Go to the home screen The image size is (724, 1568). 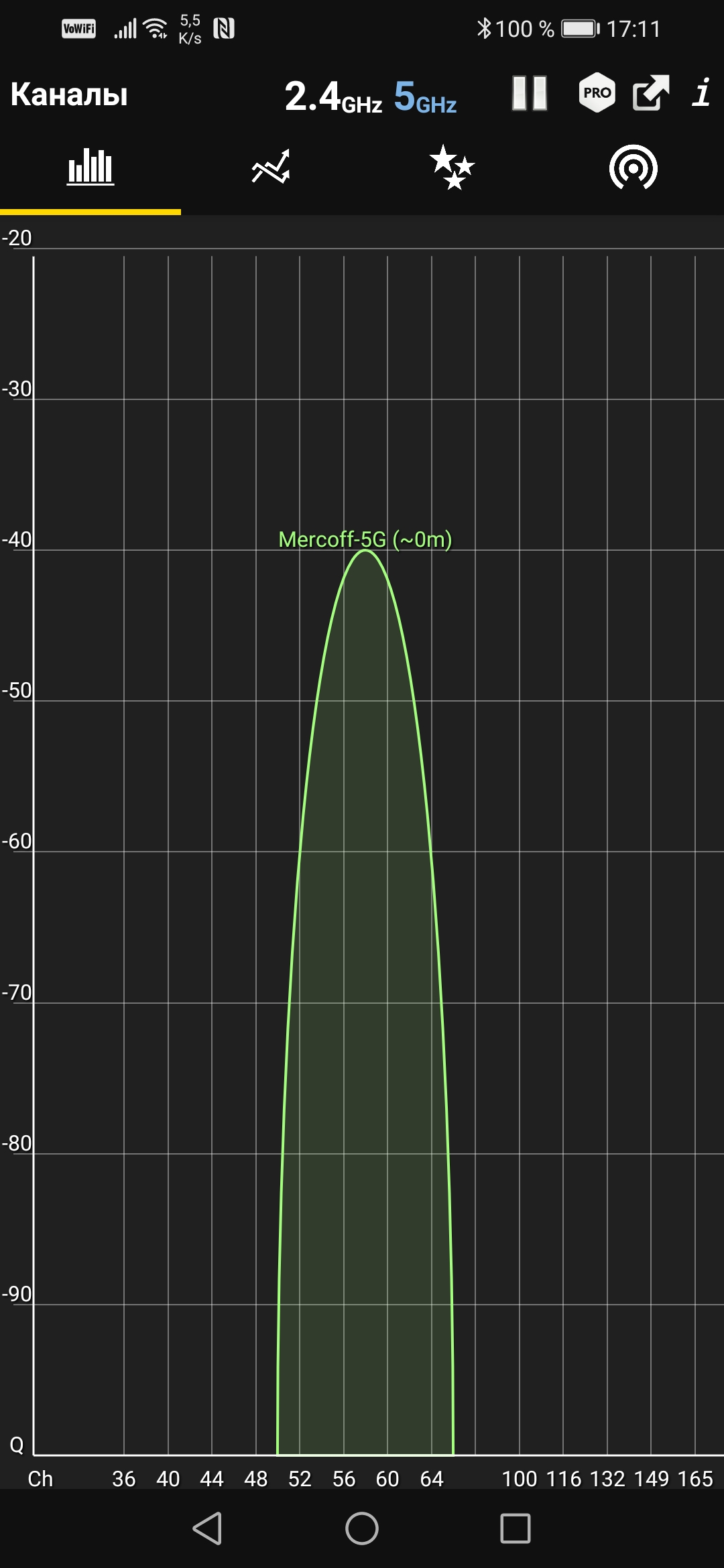point(362,1528)
